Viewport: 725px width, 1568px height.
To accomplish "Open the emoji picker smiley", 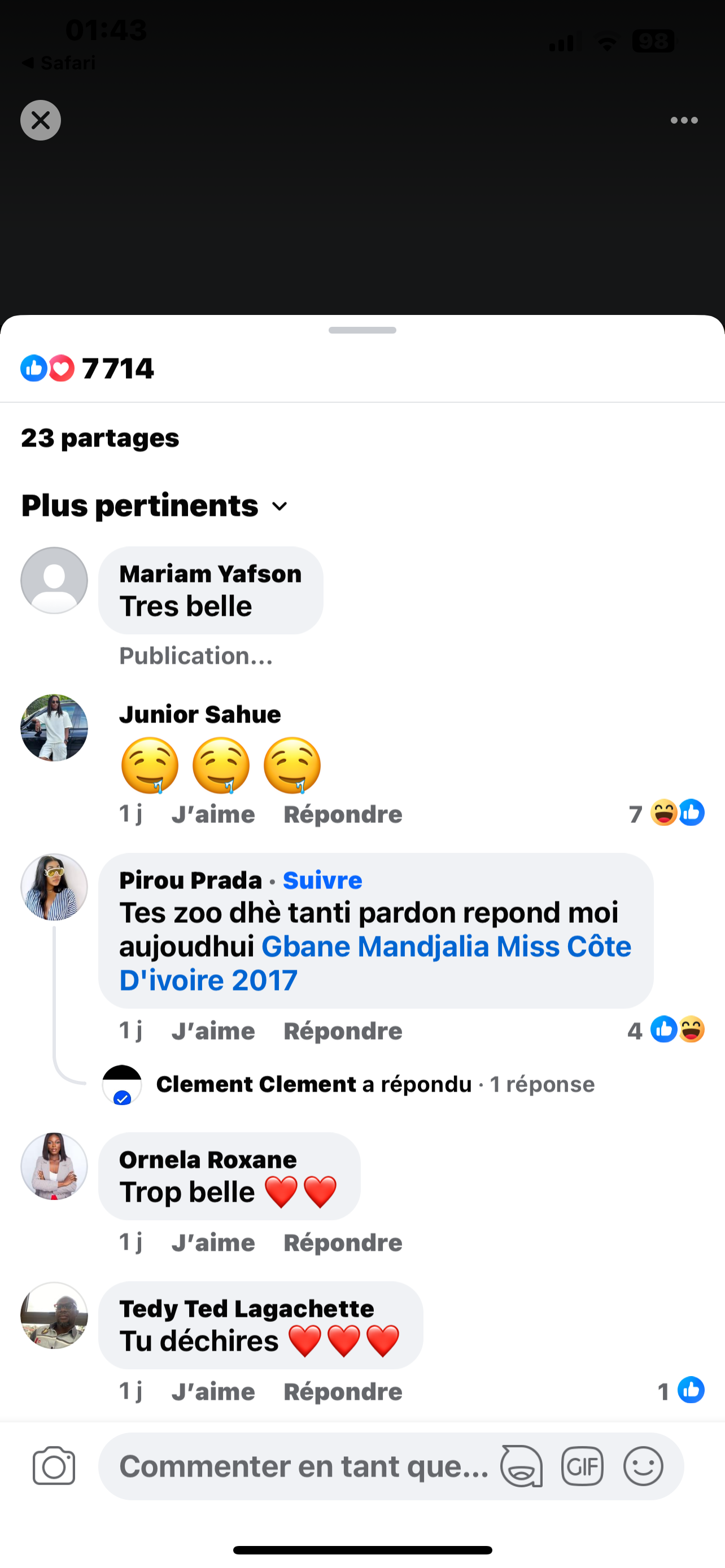I will coord(643,1466).
